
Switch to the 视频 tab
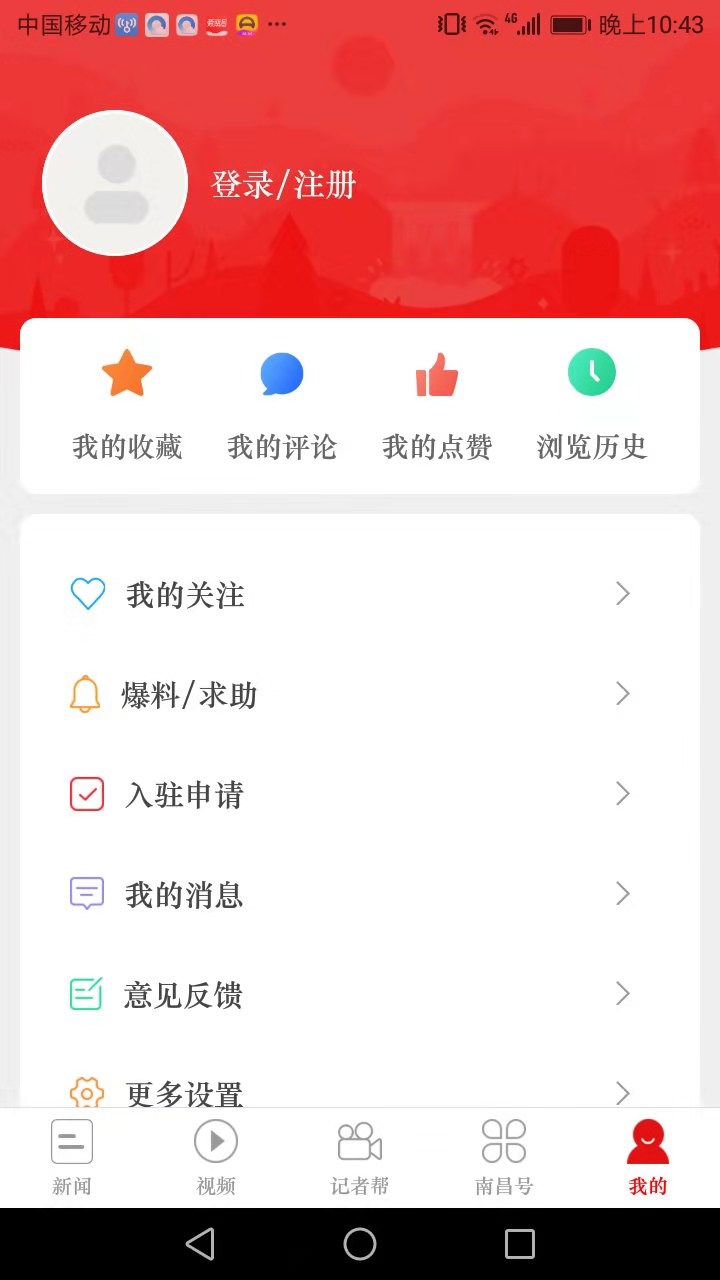click(216, 1158)
